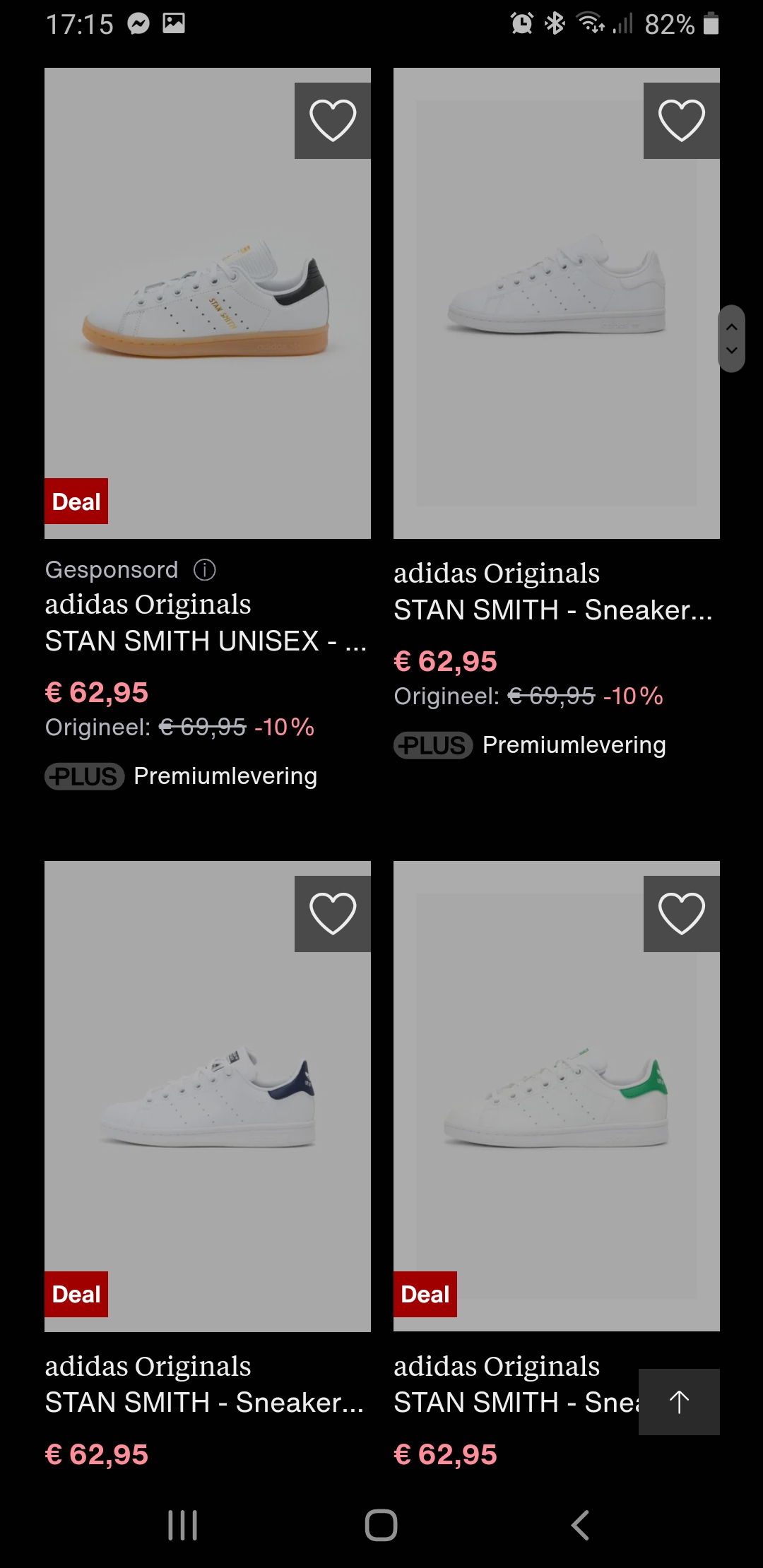Tap the PLUS badge next to Premiumlevering

click(84, 776)
